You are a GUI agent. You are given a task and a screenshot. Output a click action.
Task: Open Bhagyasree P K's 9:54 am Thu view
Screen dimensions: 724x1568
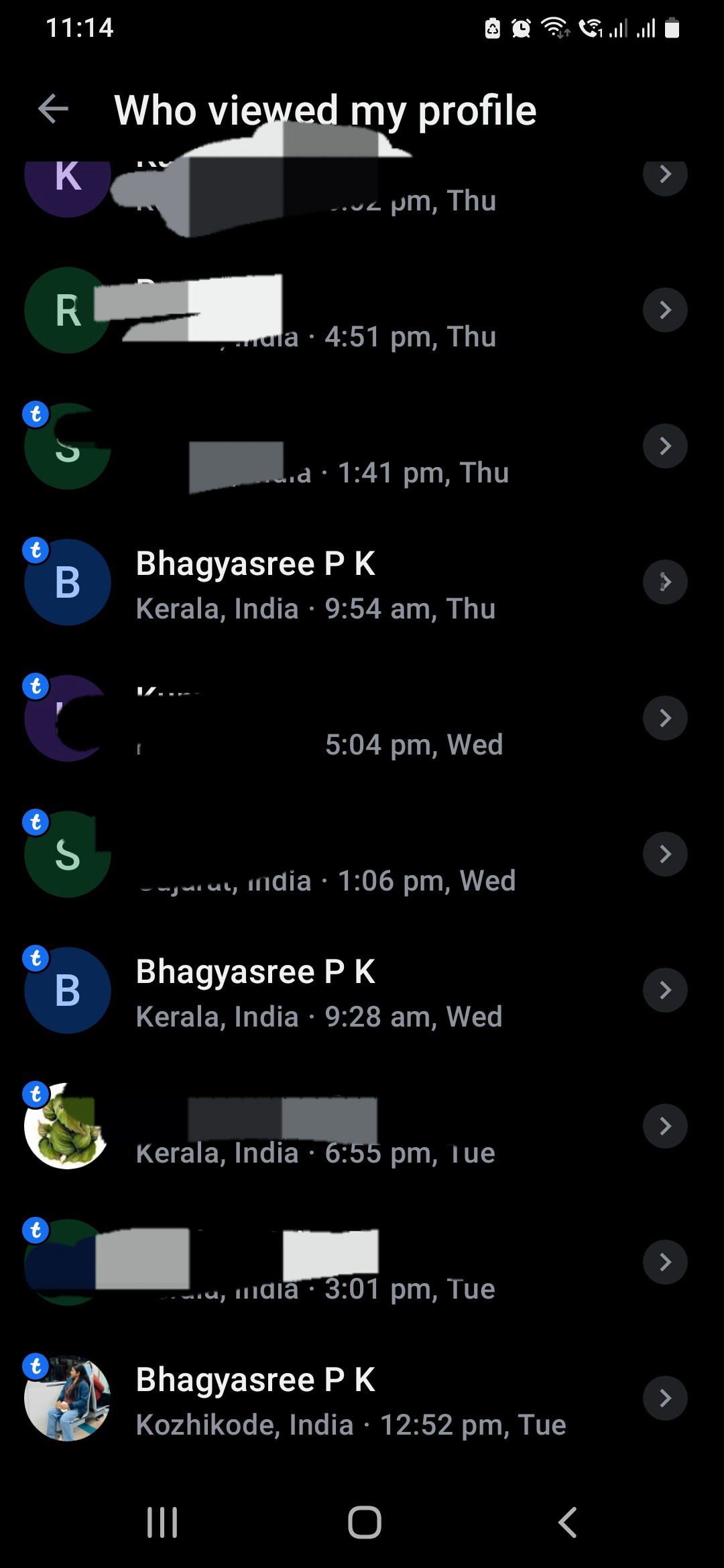(362, 582)
